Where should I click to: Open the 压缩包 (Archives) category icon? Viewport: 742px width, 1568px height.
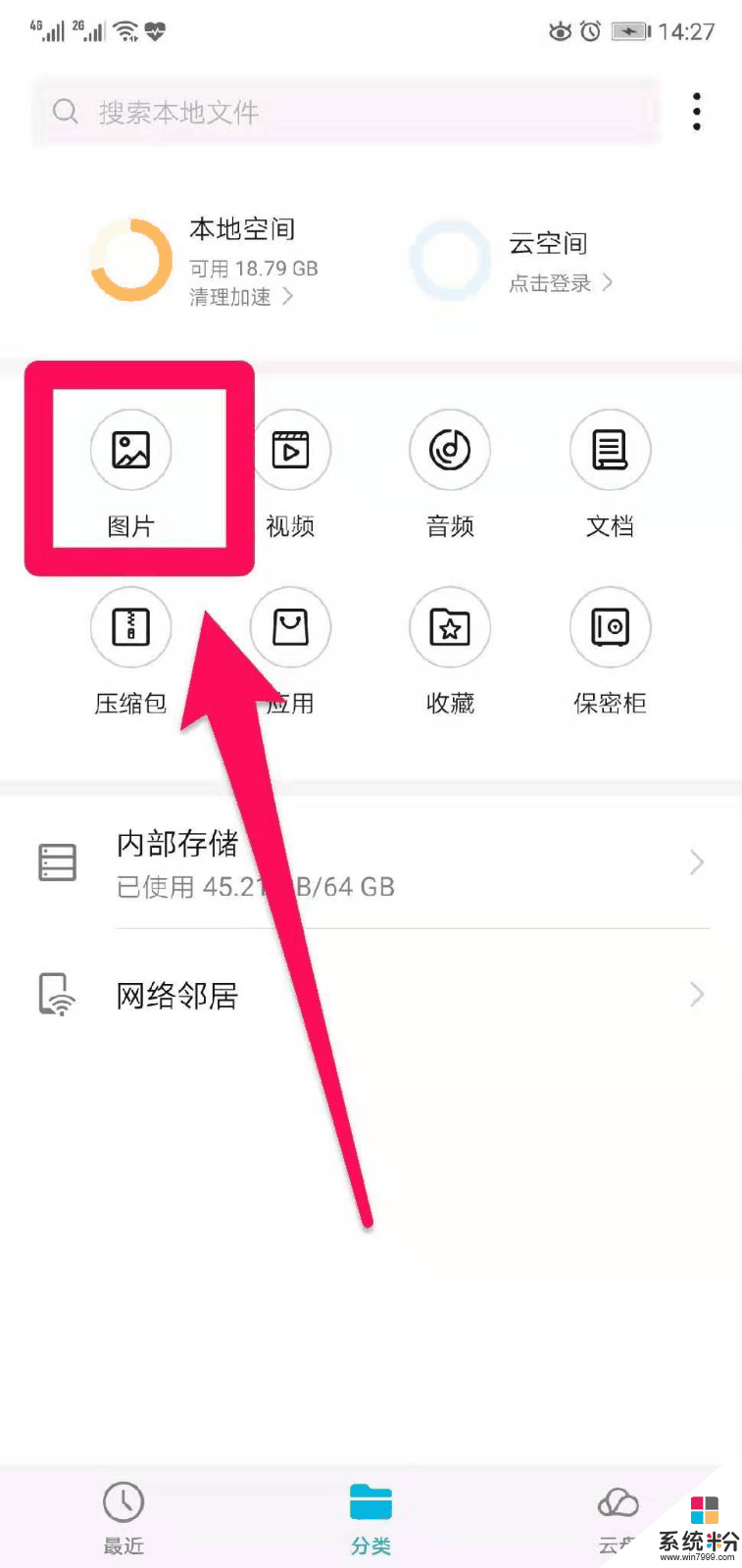pos(130,627)
